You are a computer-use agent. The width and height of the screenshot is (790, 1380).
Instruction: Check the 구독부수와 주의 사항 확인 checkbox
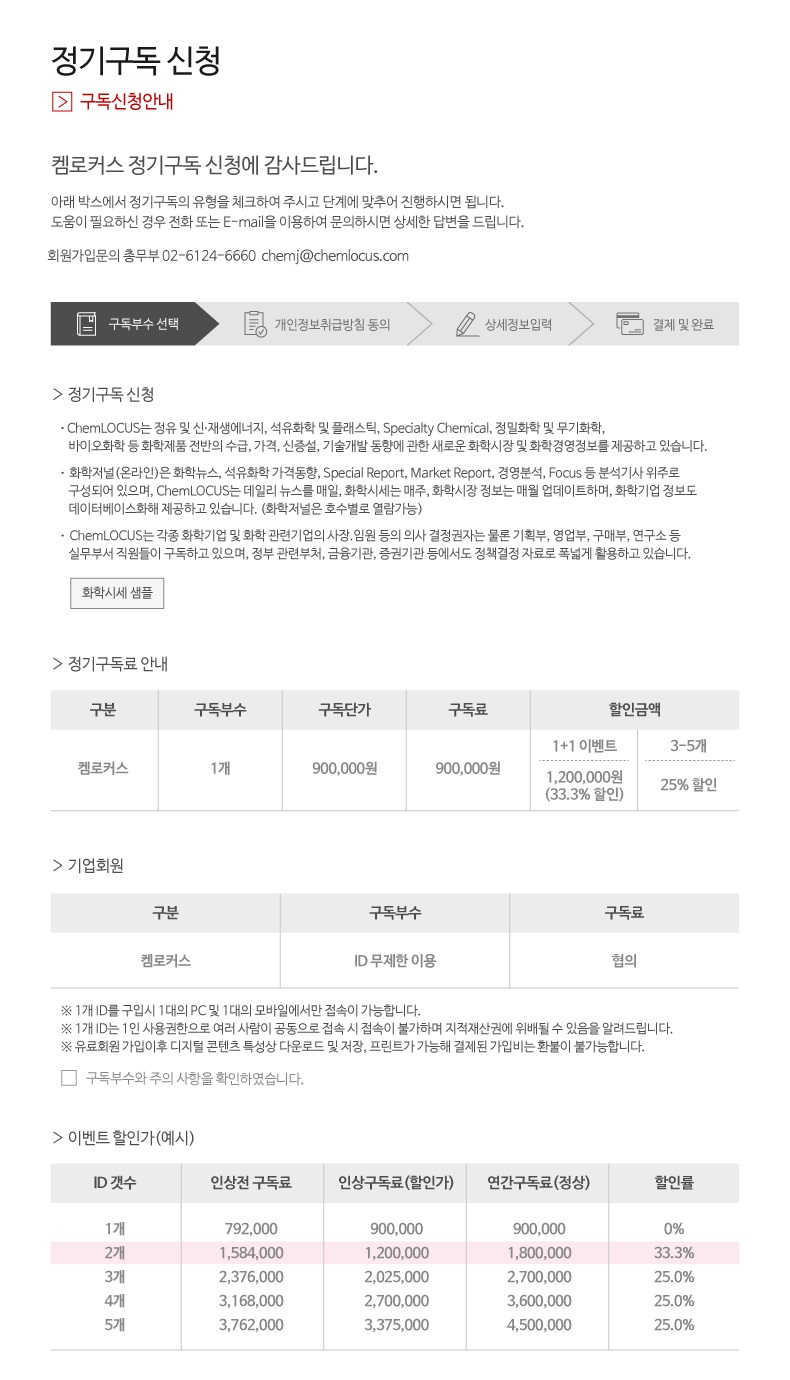pyautogui.click(x=69, y=1078)
